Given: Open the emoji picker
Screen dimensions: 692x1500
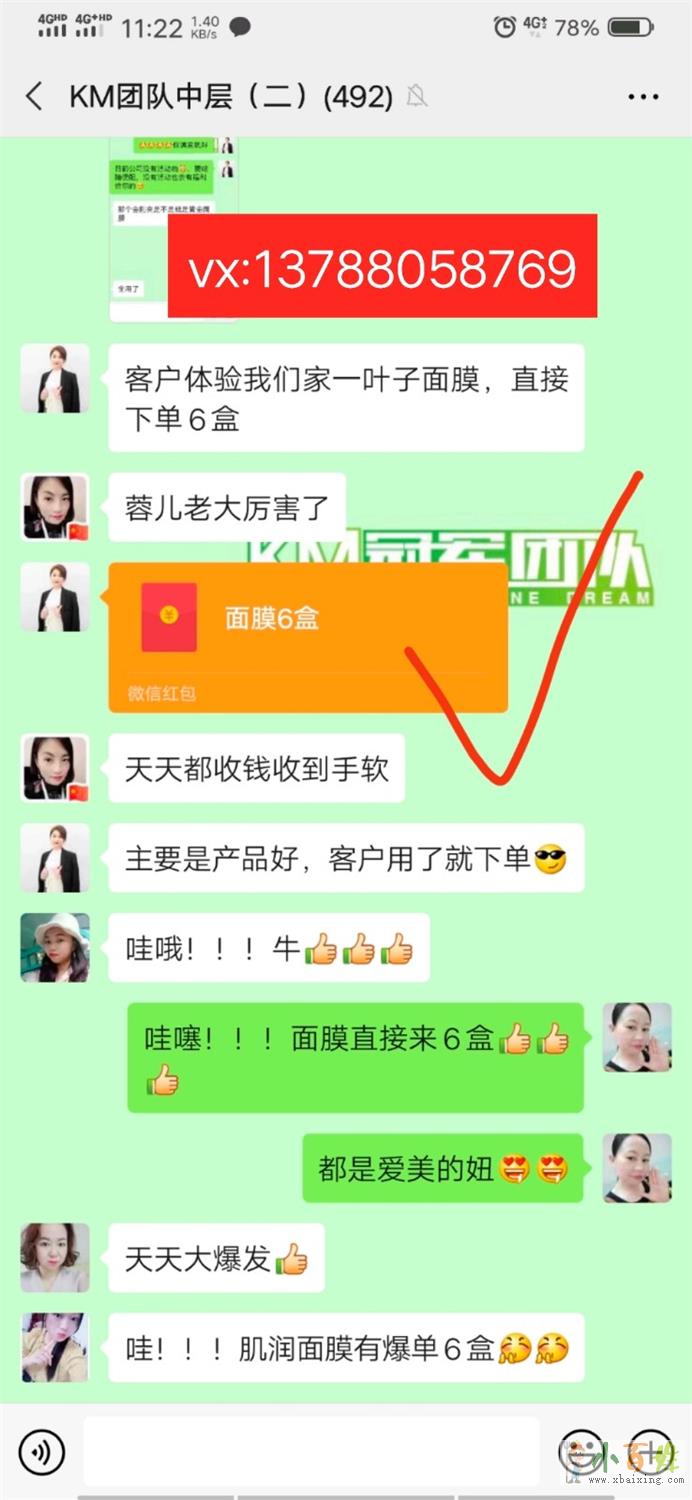Looking at the screenshot, I should tap(581, 1451).
